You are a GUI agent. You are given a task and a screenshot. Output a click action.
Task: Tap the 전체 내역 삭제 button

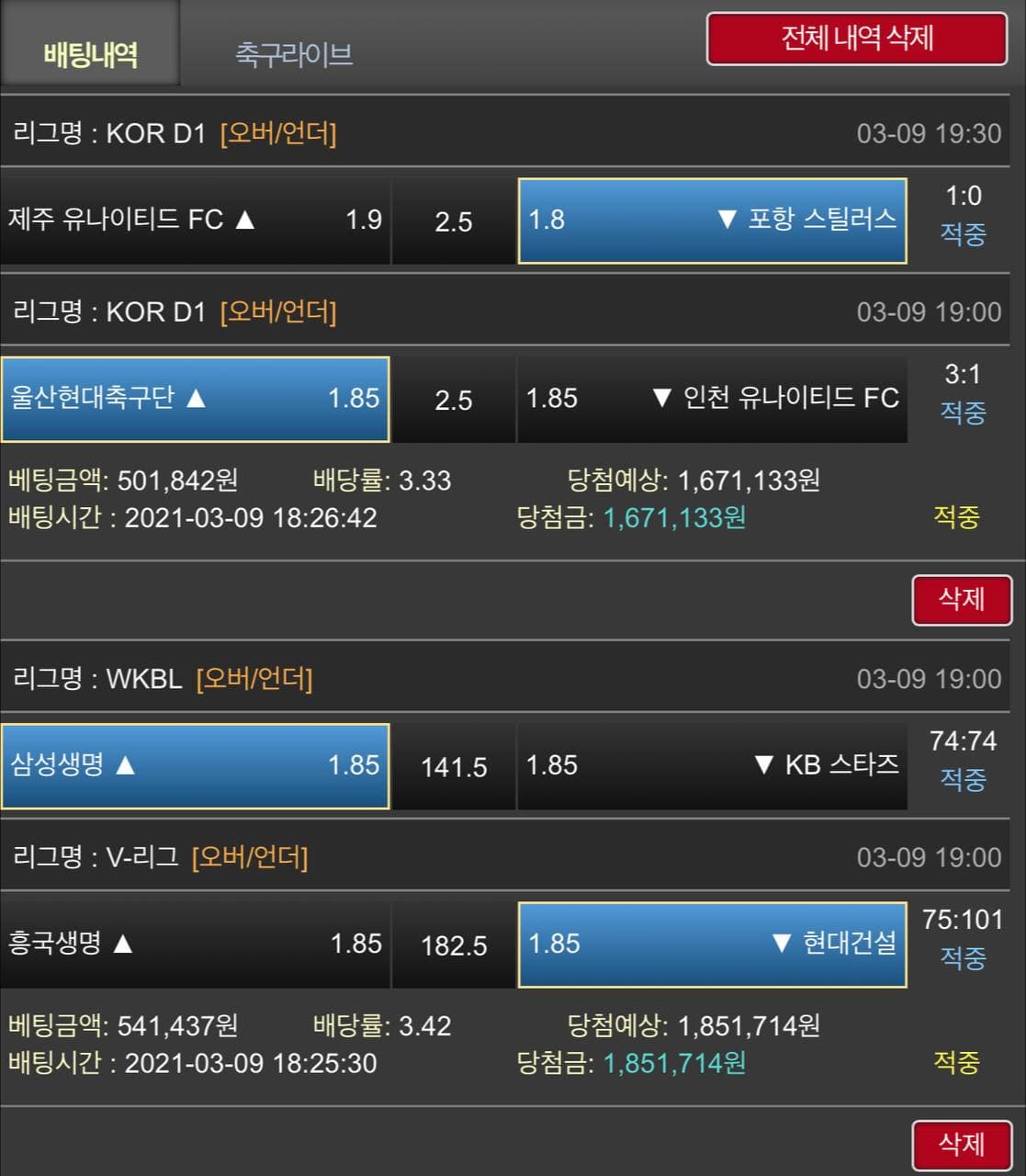point(856,39)
